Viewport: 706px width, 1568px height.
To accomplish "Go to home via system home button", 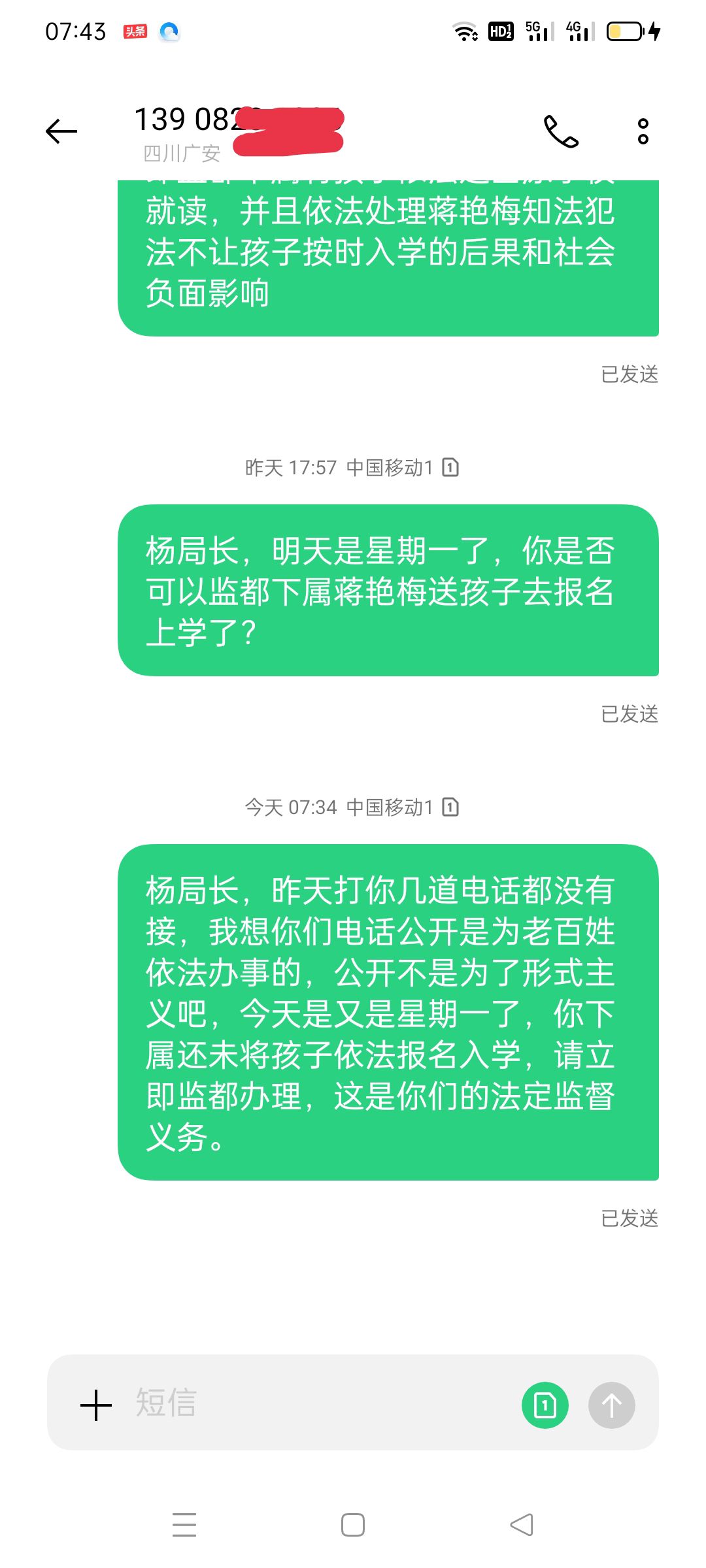I will [x=353, y=1525].
